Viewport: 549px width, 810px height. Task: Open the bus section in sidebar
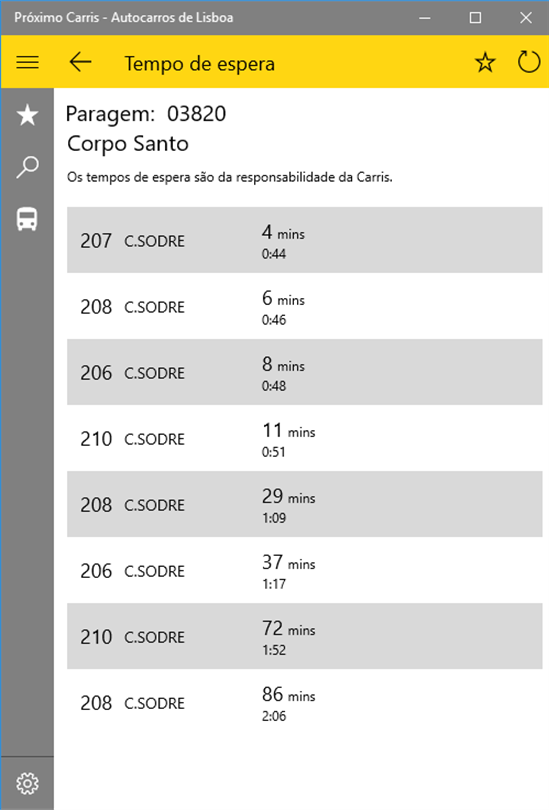(27, 219)
